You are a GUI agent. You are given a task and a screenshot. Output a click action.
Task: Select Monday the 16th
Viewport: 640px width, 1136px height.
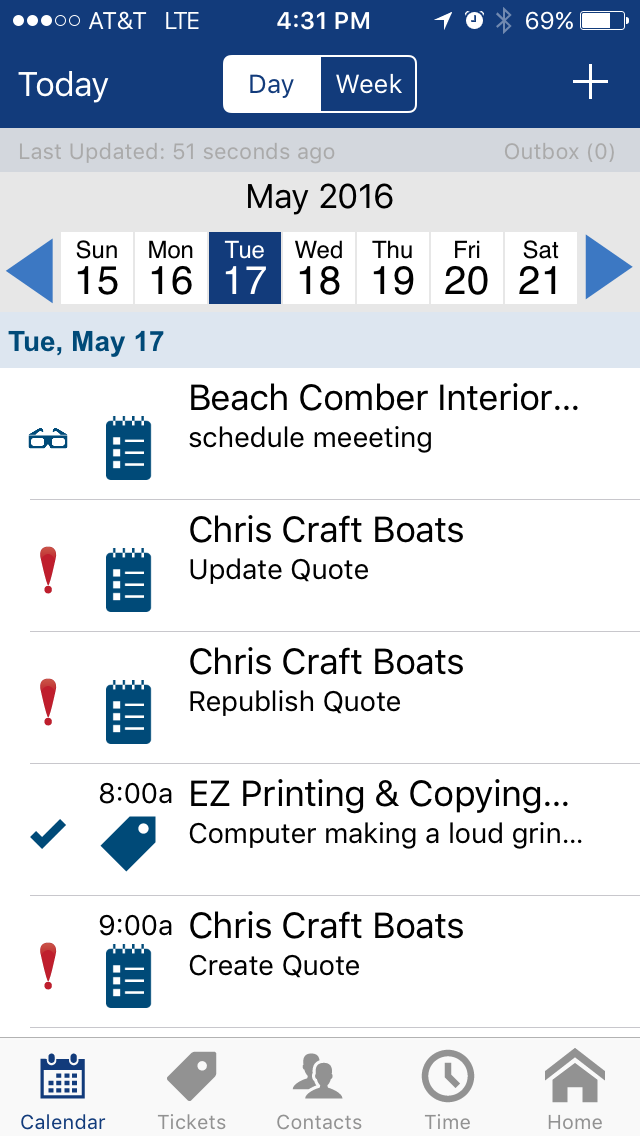point(171,268)
